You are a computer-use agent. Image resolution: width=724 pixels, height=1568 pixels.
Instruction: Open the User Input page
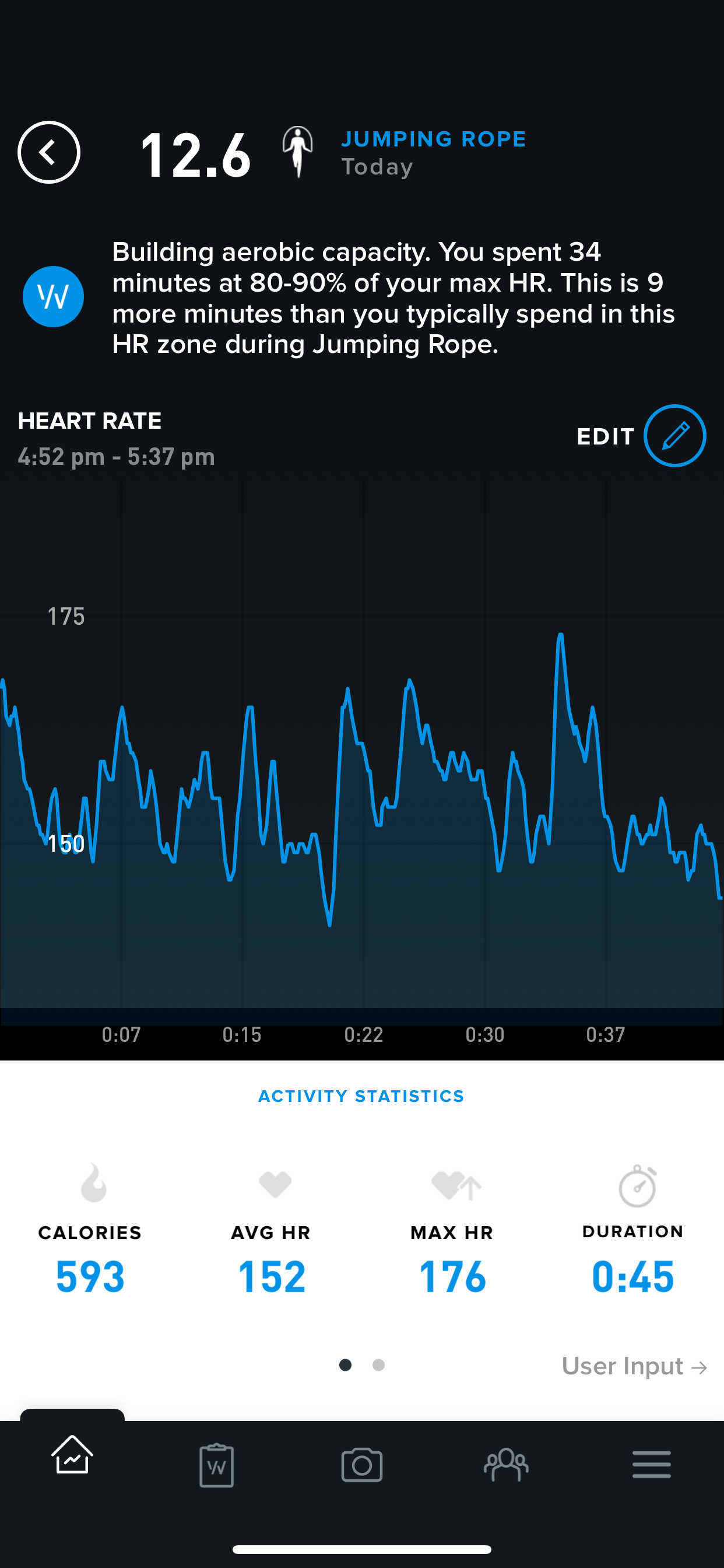[x=633, y=1367]
